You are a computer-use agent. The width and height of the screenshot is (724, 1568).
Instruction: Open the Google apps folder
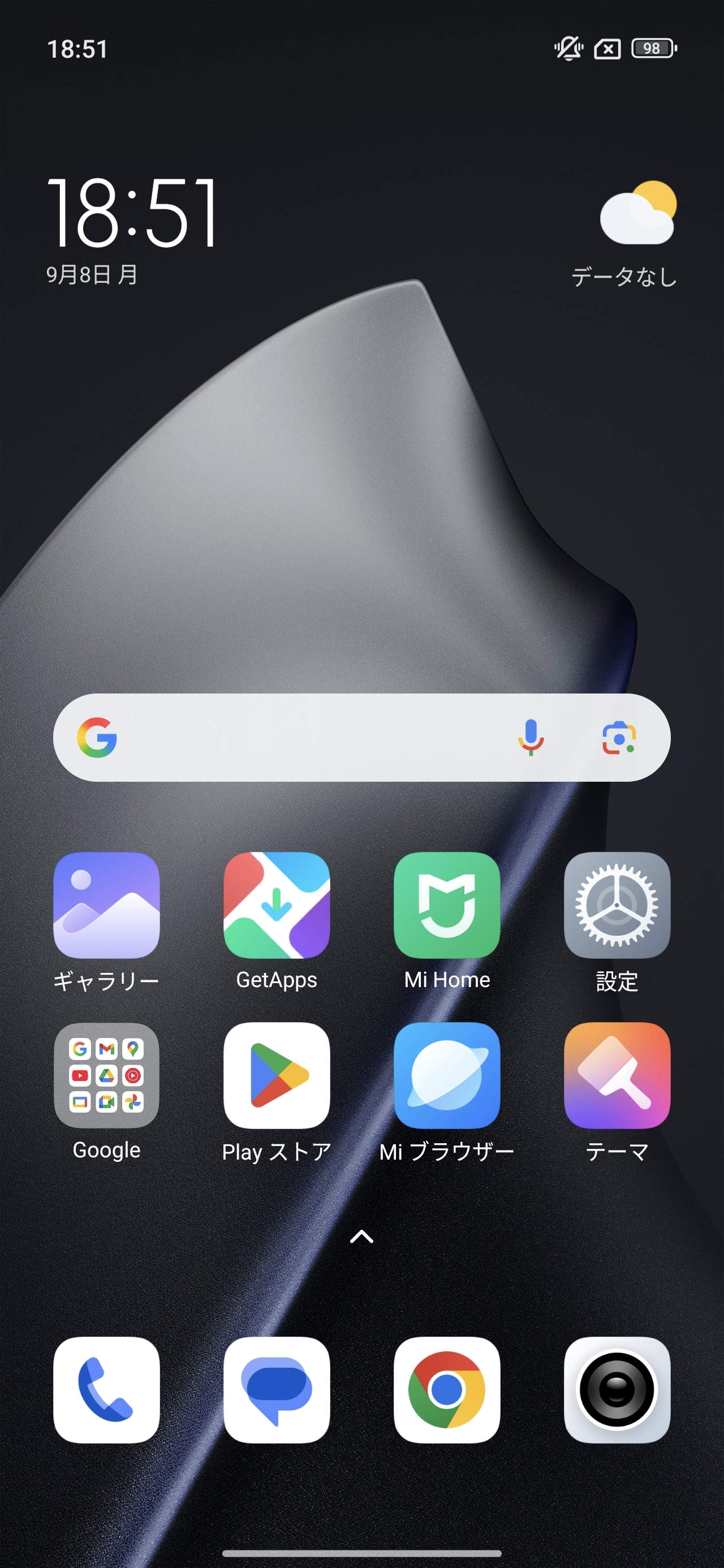point(106,1075)
